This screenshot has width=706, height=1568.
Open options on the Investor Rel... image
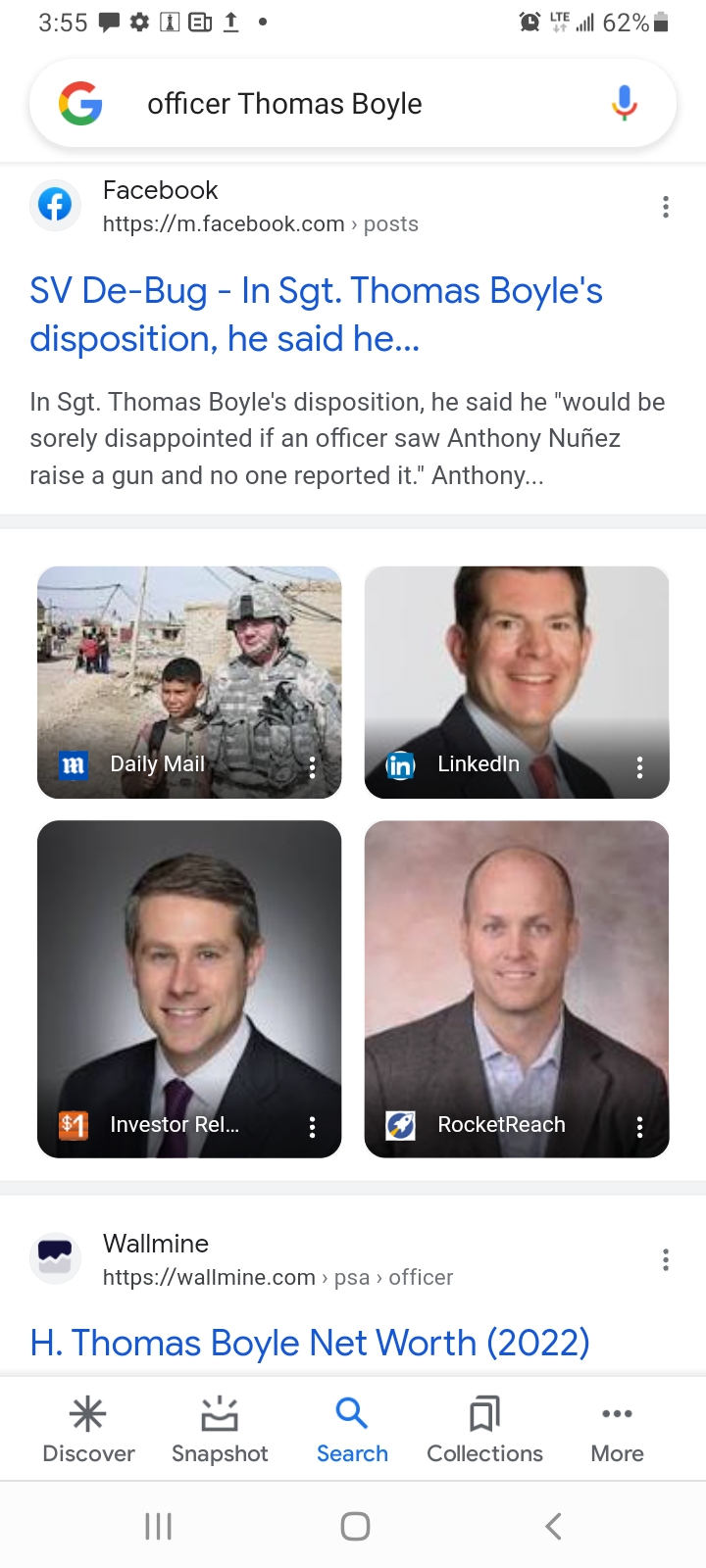tap(312, 1127)
